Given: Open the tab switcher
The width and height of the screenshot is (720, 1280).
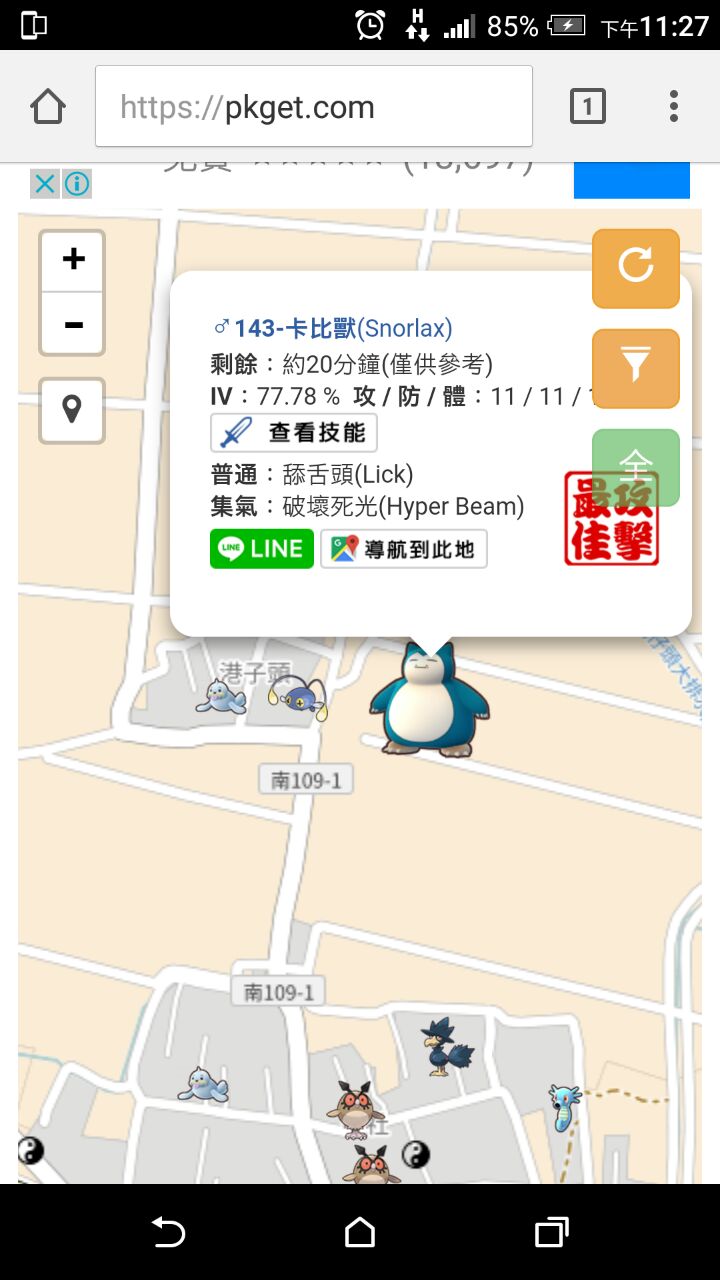Looking at the screenshot, I should [587, 106].
